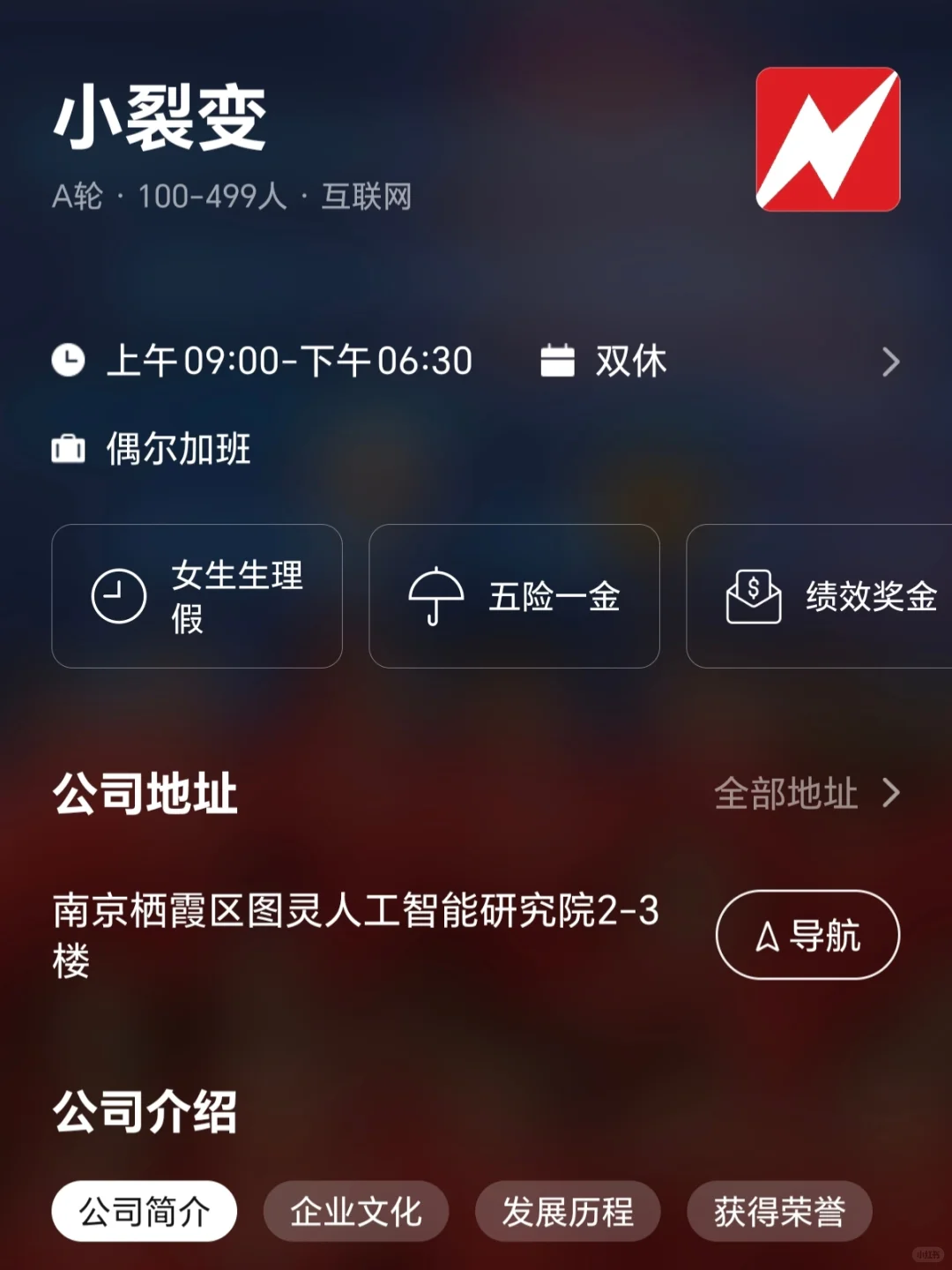Switch to 发展历程 tab
This screenshot has width=952, height=1270.
pos(568,1211)
